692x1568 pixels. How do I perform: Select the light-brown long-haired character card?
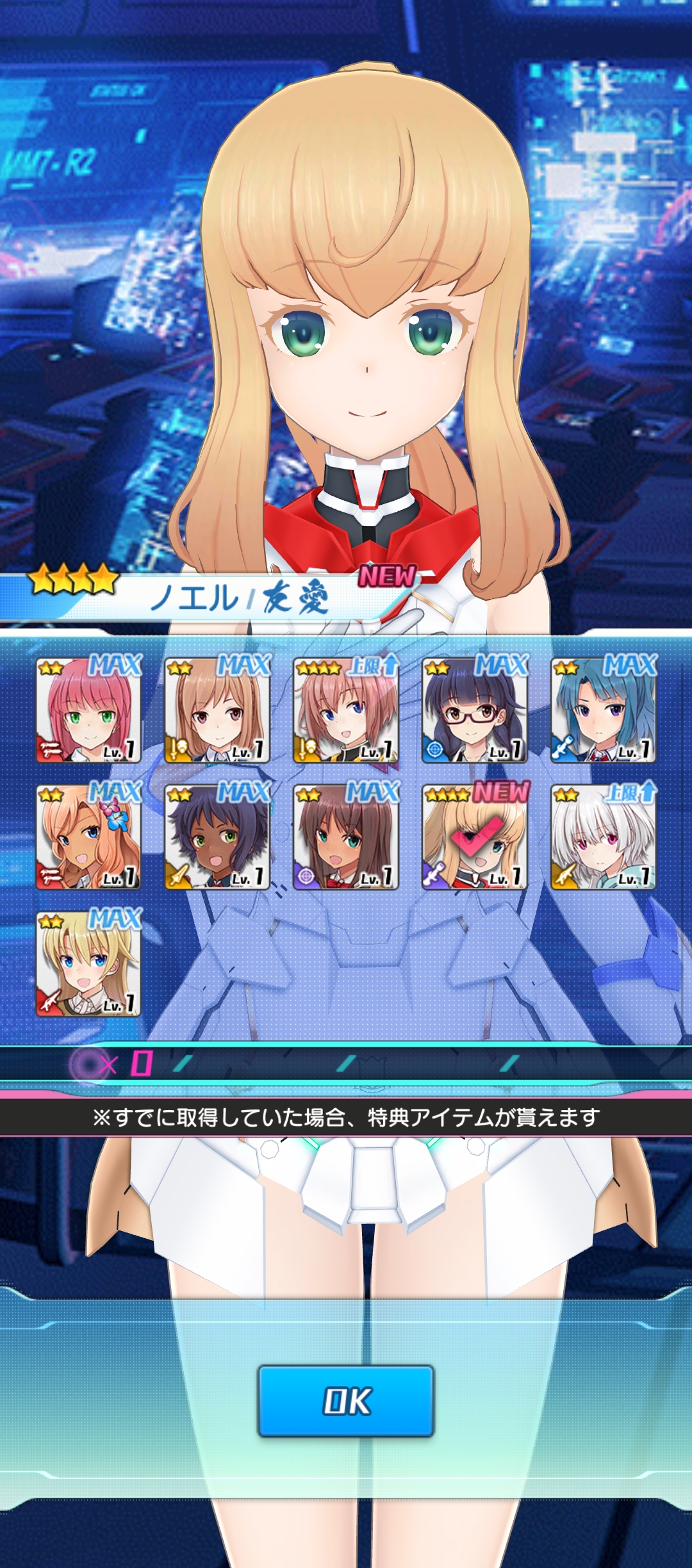pos(217,710)
